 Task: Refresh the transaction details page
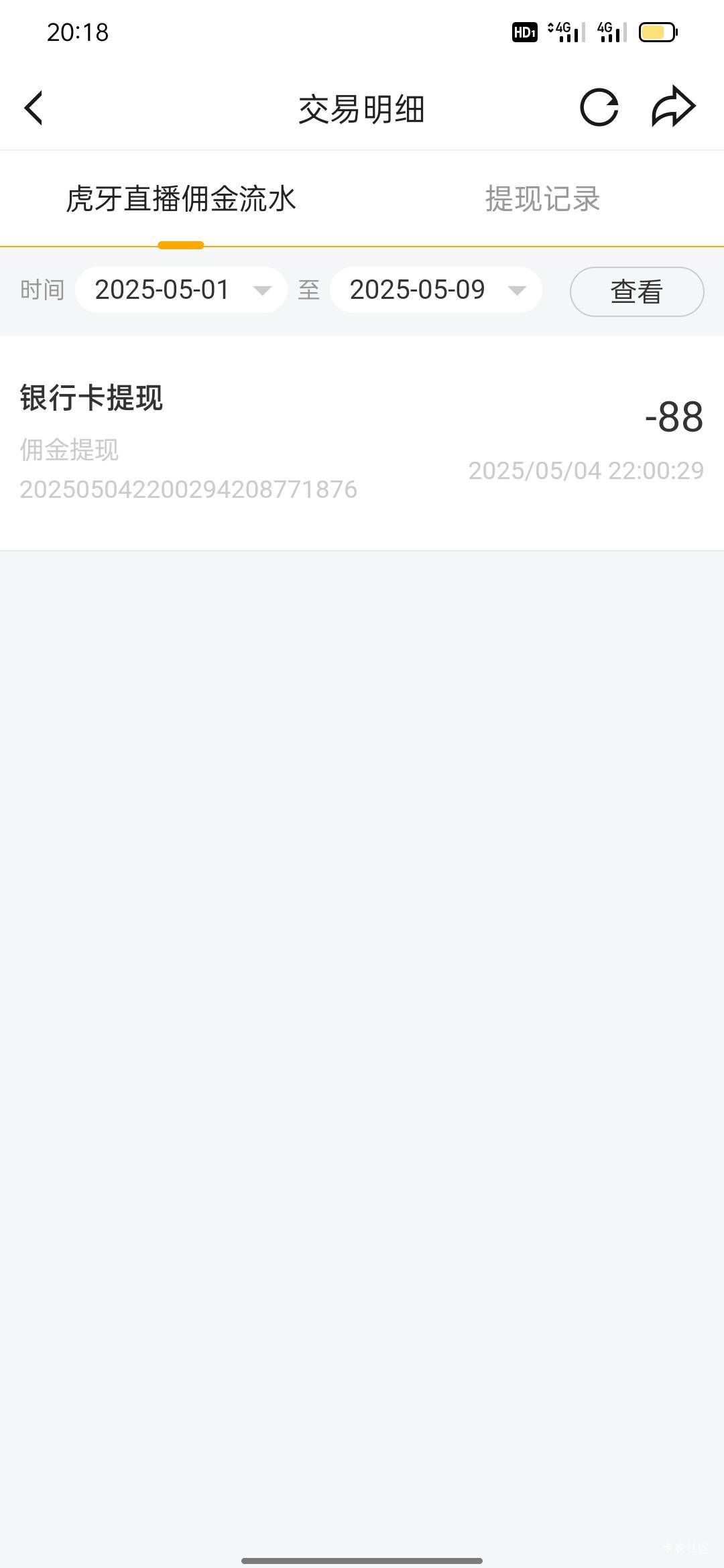(x=599, y=107)
